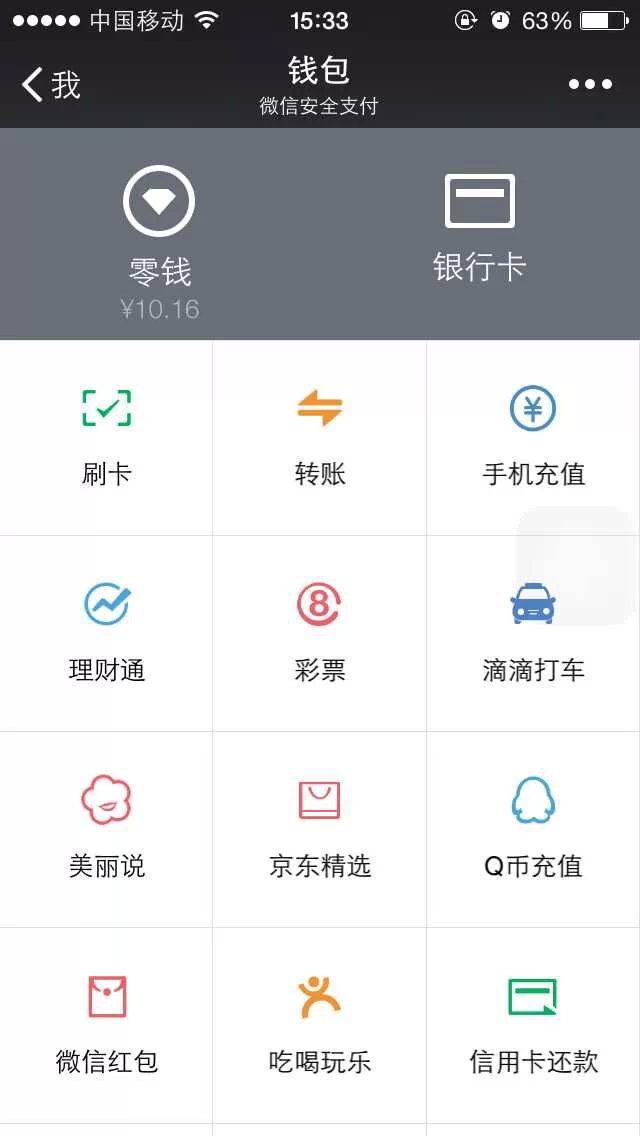Tap 手机充值 mobile top-up

pos(533,437)
